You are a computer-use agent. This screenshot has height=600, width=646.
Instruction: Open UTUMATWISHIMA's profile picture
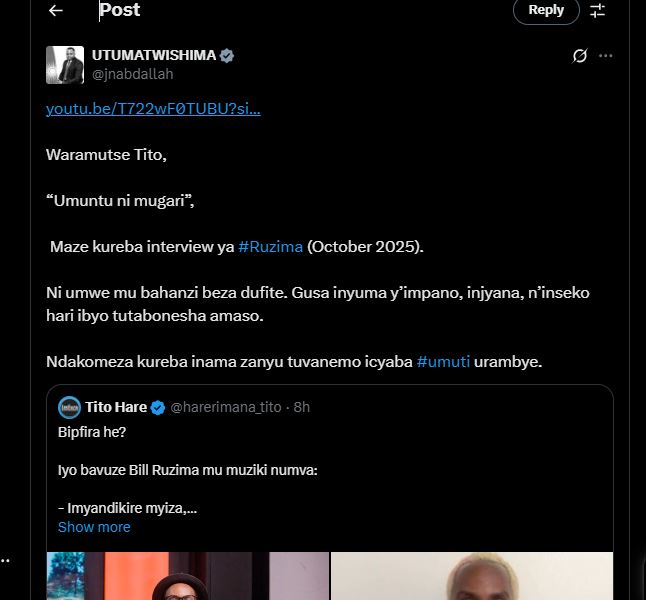click(65, 65)
